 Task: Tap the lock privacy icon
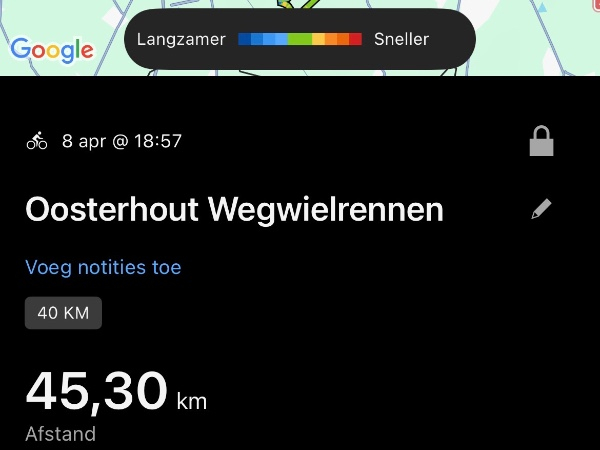541,142
